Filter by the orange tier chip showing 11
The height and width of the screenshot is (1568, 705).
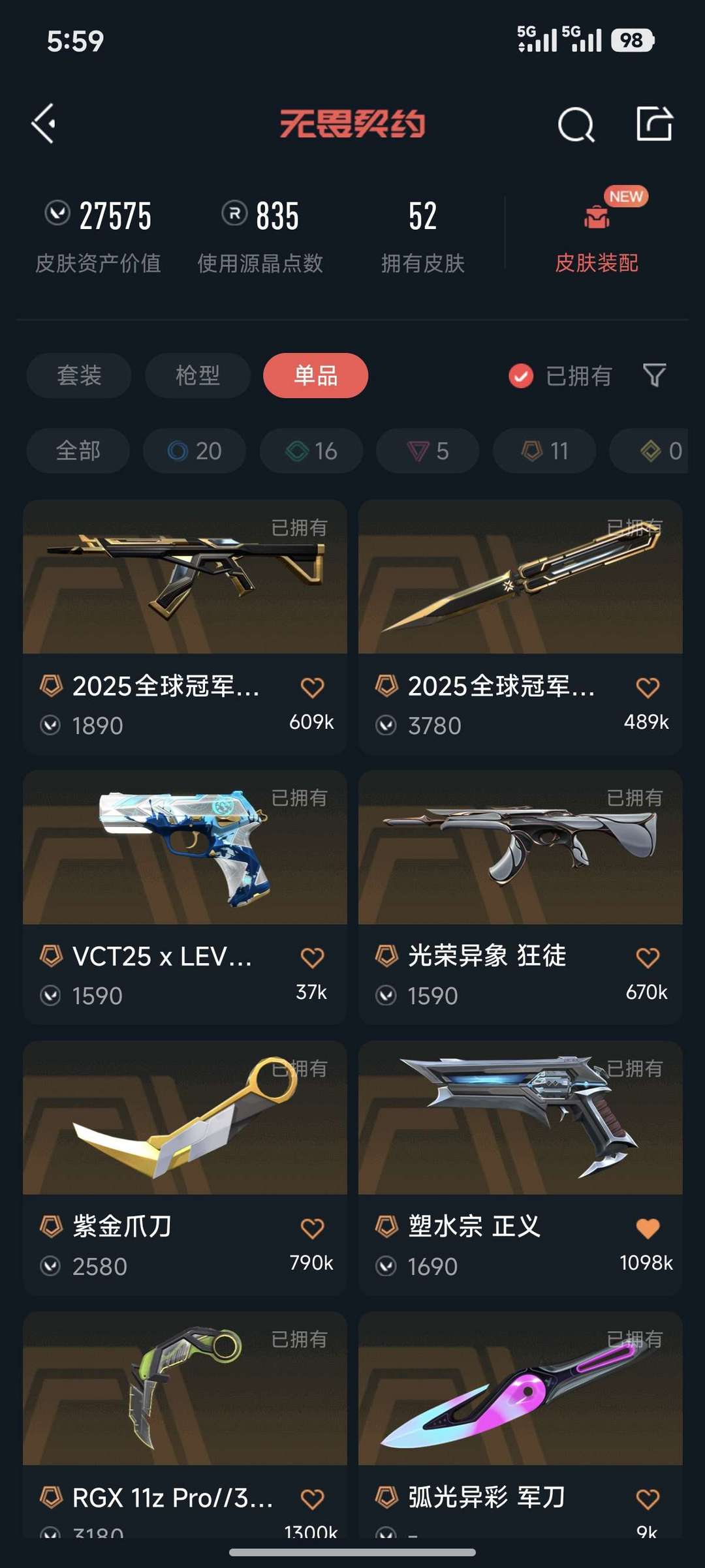[544, 451]
